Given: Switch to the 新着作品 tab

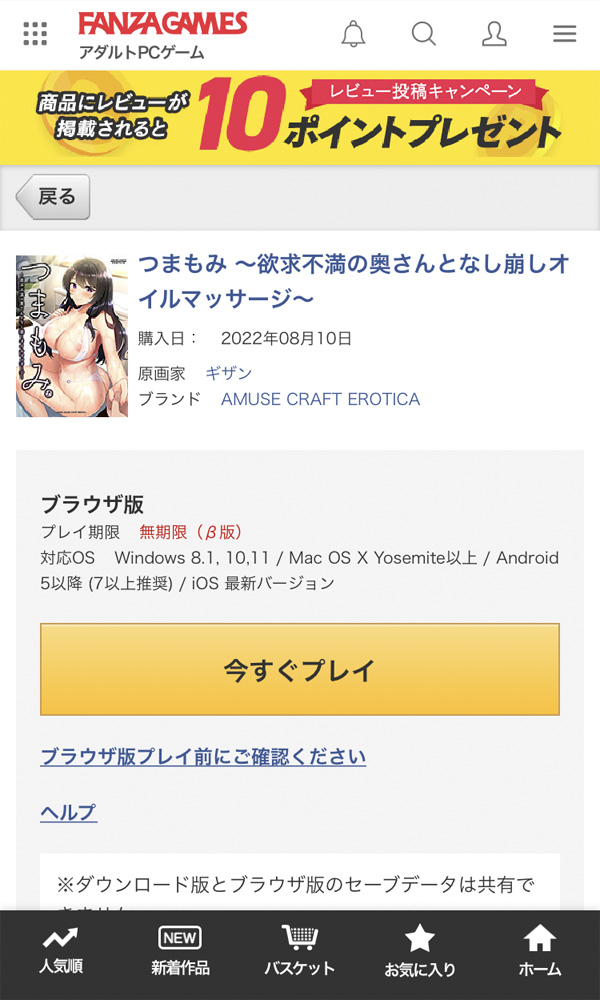Looking at the screenshot, I should coord(180,952).
